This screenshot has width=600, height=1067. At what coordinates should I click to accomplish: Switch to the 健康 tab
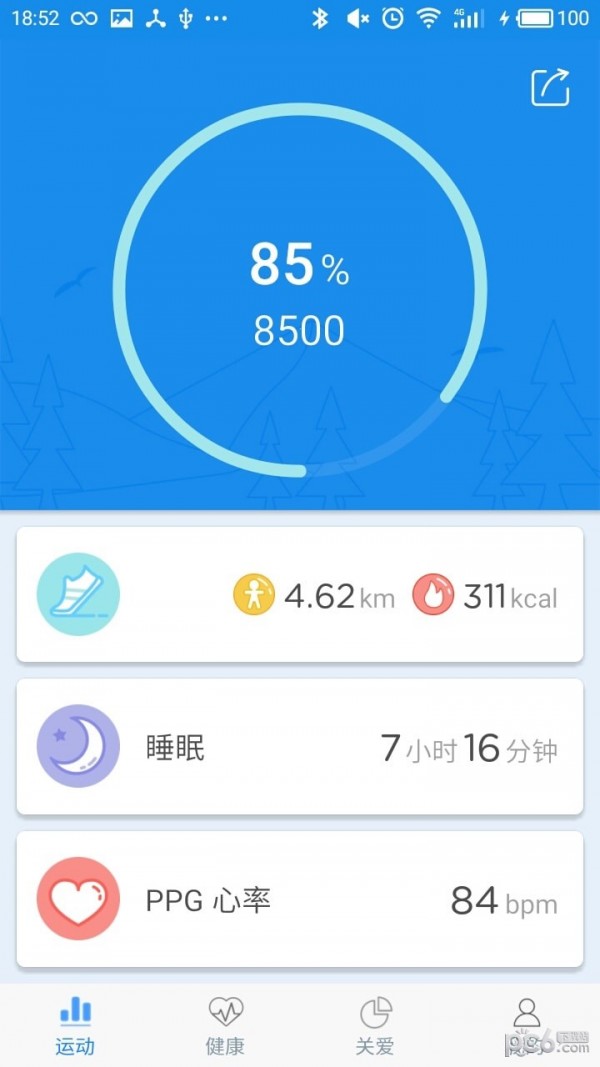pyautogui.click(x=225, y=1026)
